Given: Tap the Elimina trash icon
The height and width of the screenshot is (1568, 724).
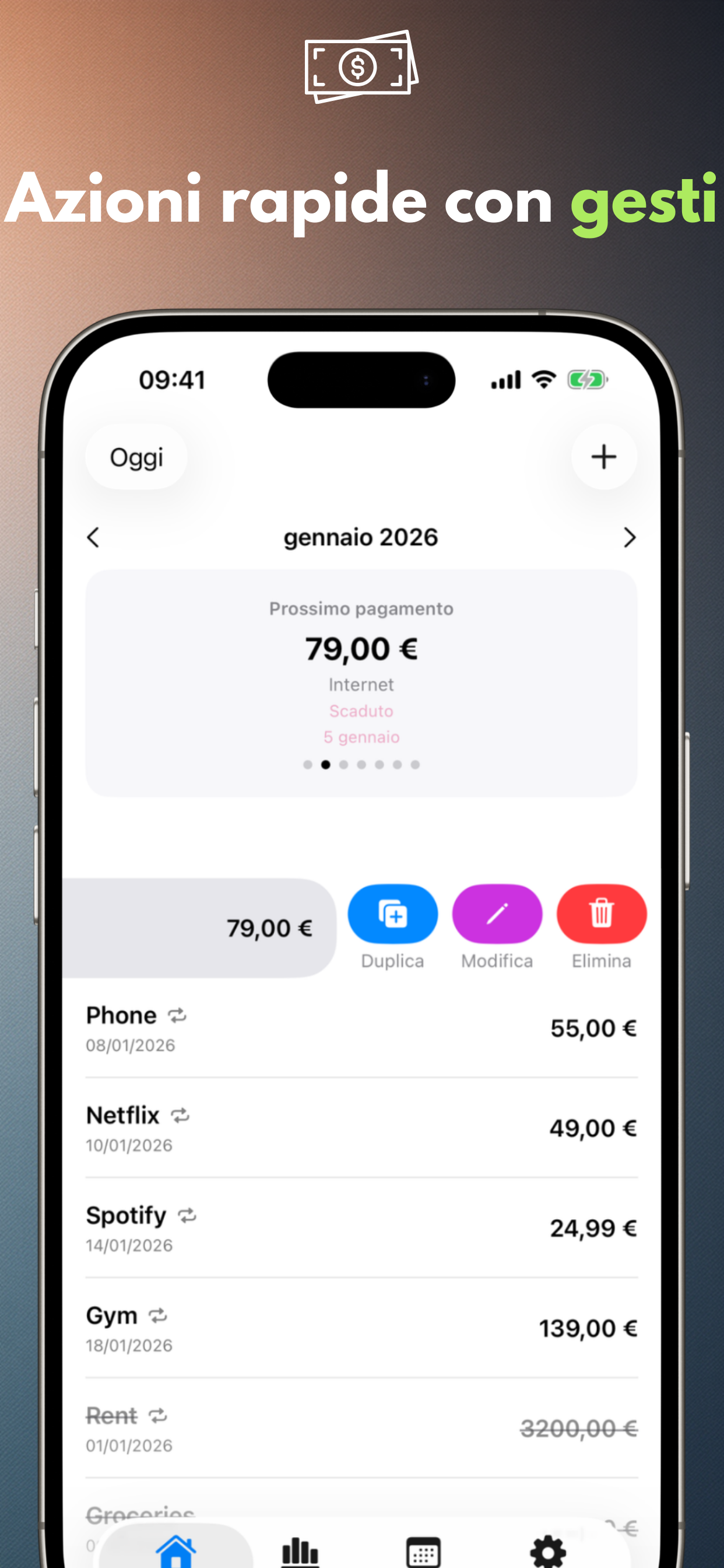Looking at the screenshot, I should (600, 913).
